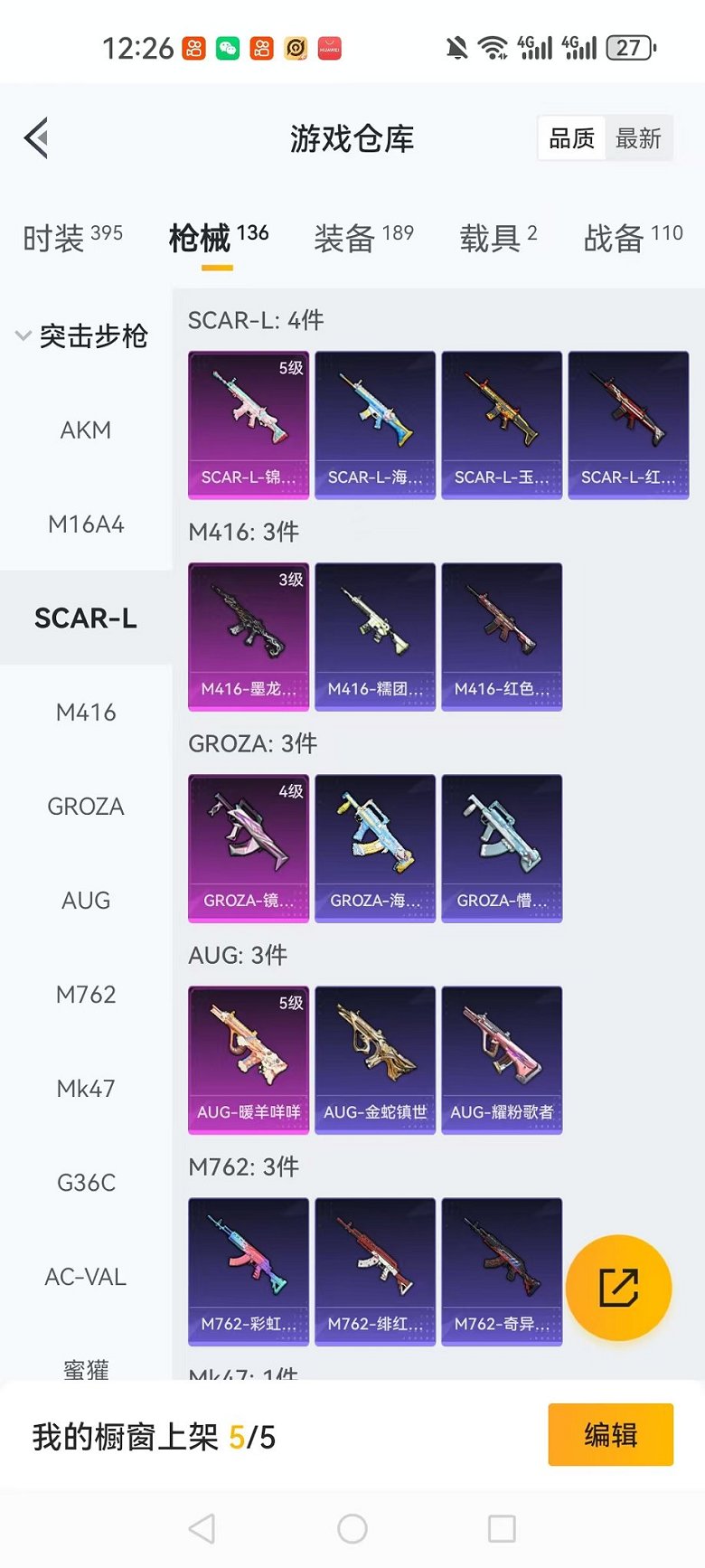Switch to the 战备 tab

click(x=633, y=238)
